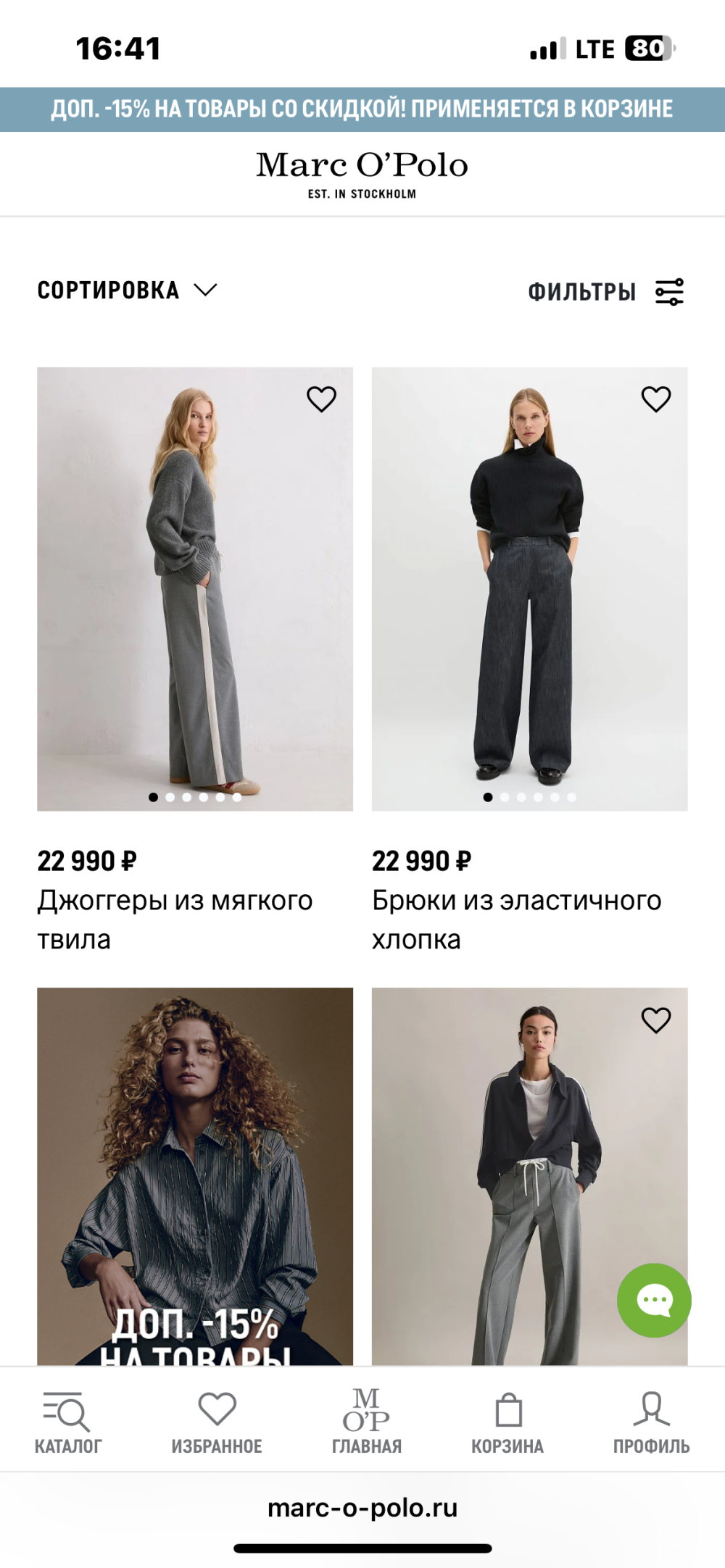Open Брюки из эластичного хлопка product card
The width and height of the screenshot is (725, 1568).
[x=529, y=588]
